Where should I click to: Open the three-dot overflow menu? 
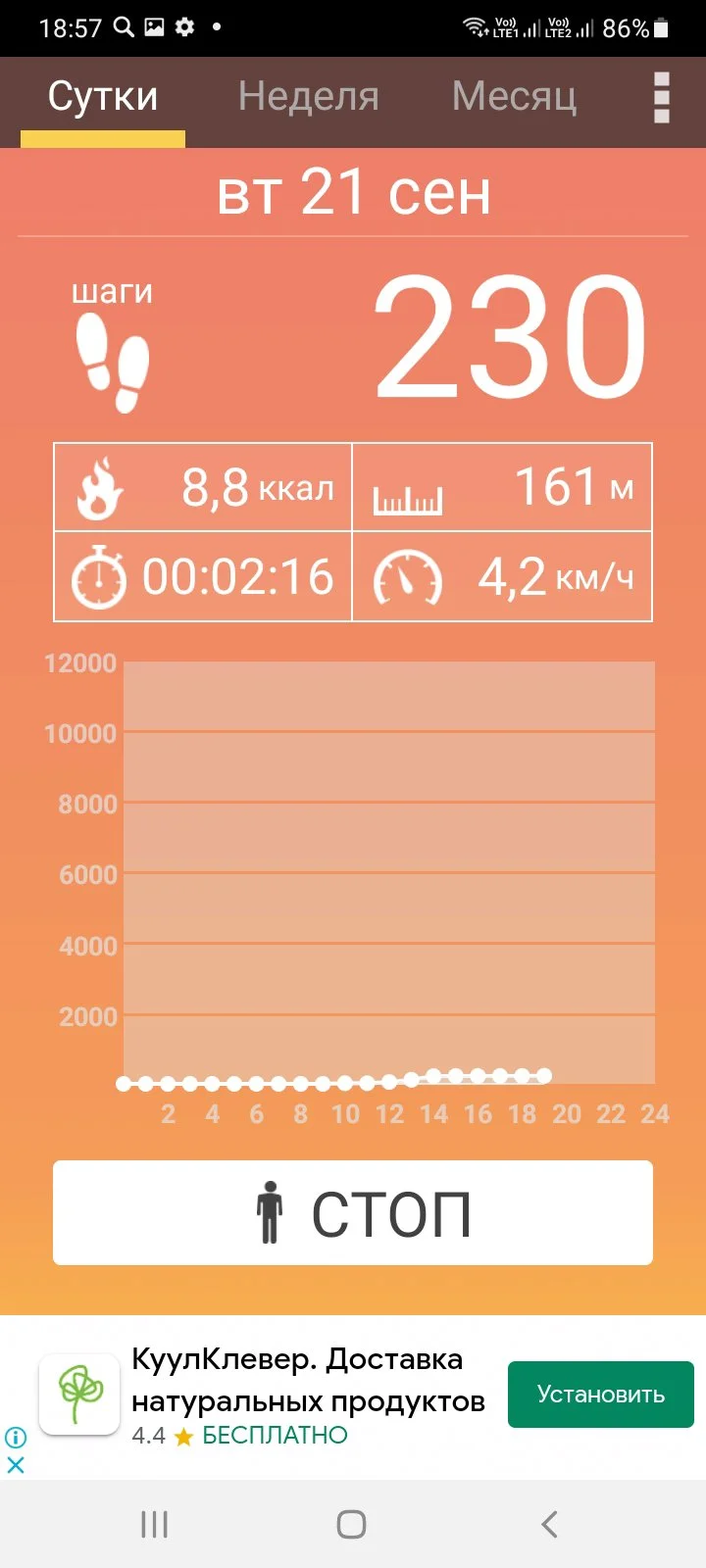tap(662, 98)
